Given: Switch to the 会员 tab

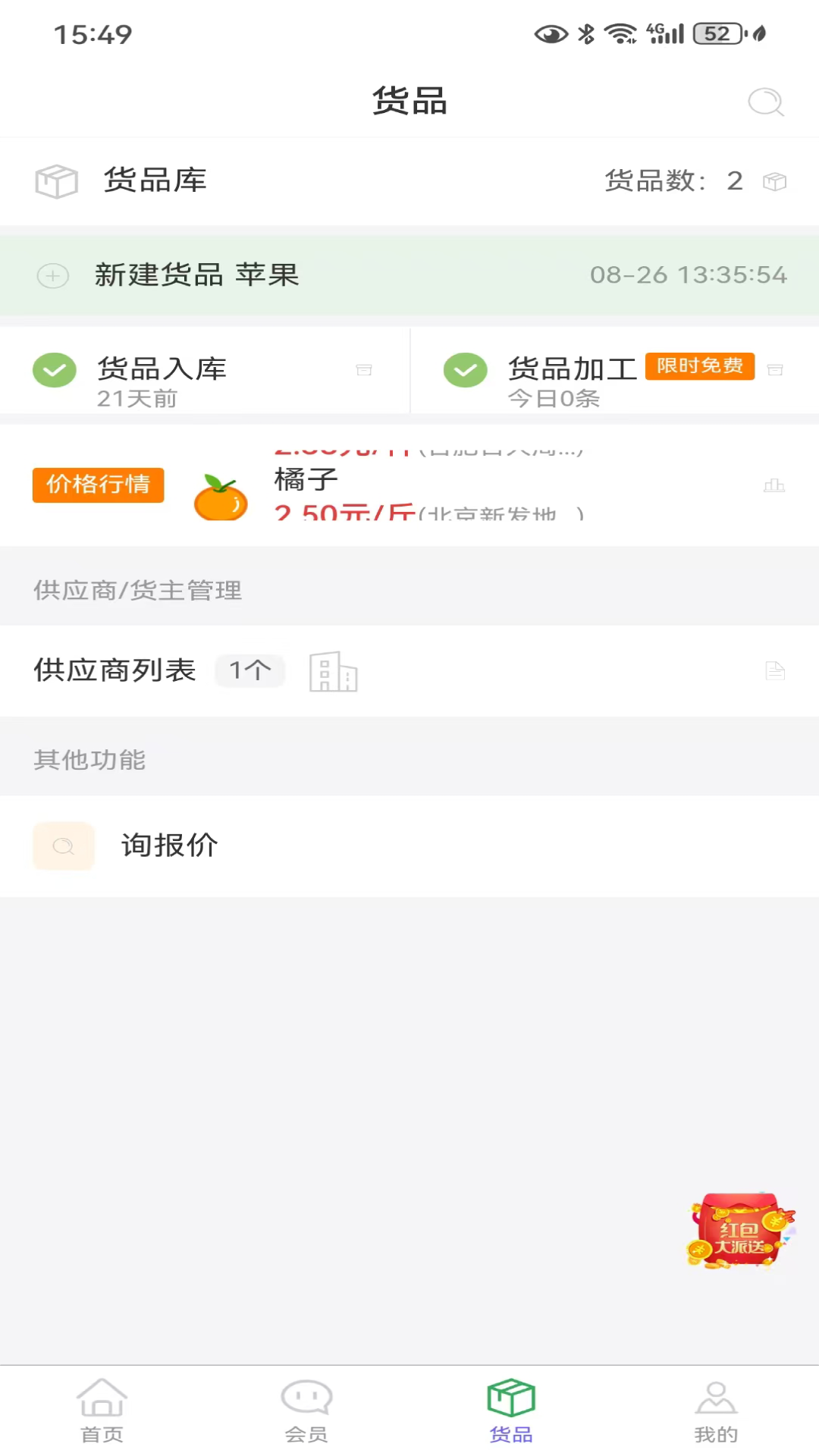Looking at the screenshot, I should click(306, 1410).
